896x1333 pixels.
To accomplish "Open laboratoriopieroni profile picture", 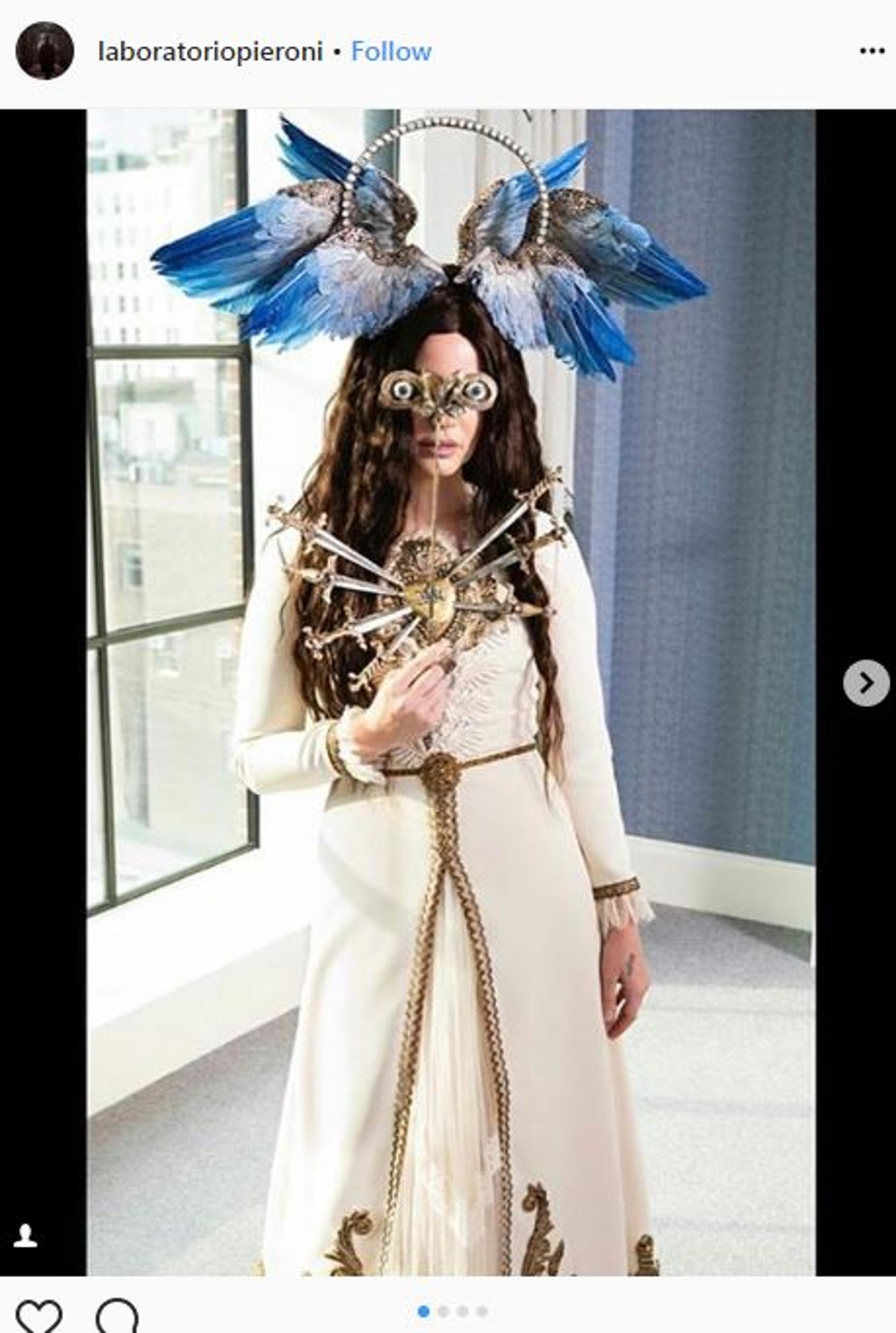I will [44, 51].
